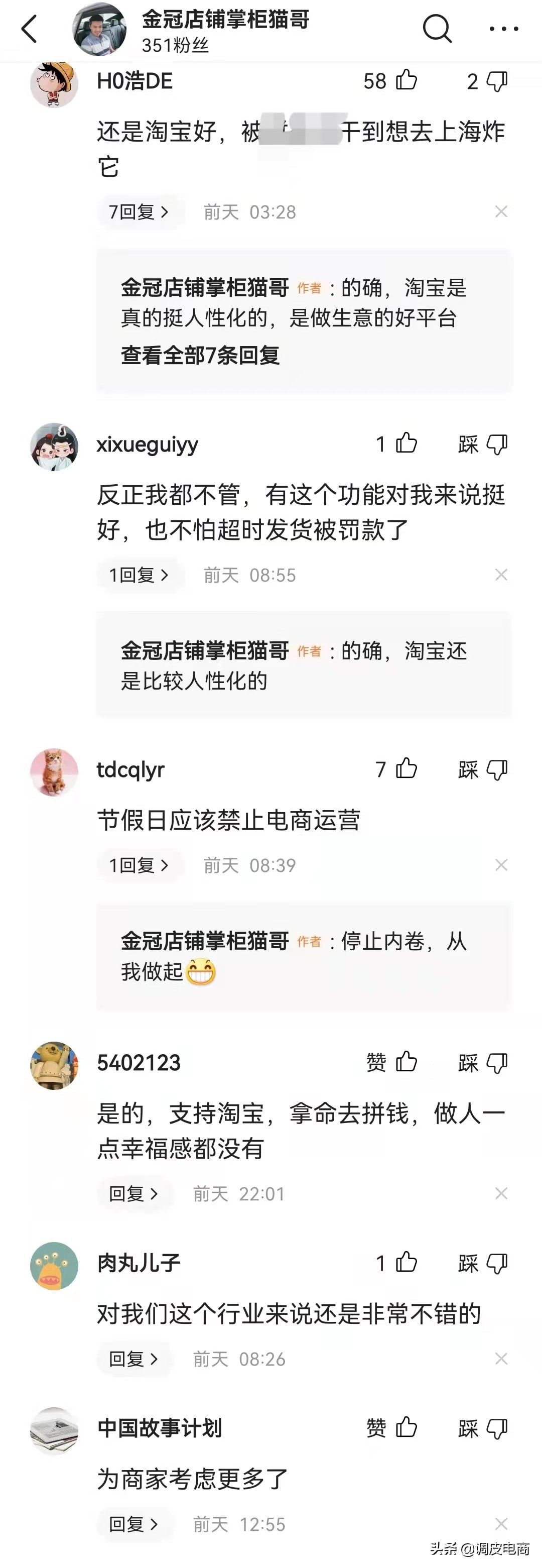The height and width of the screenshot is (1568, 542).
Task: Click the back arrow at top left
Action: 27,29
